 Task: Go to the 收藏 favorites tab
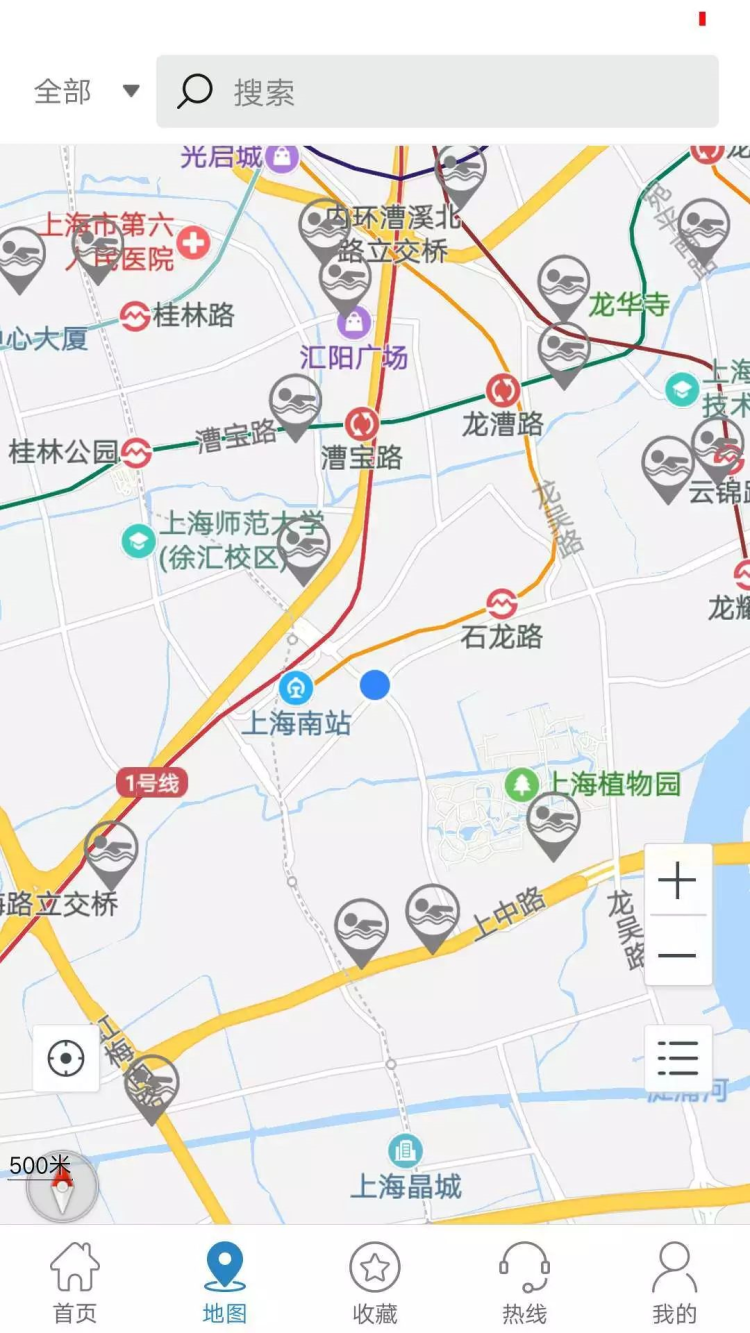[375, 1282]
